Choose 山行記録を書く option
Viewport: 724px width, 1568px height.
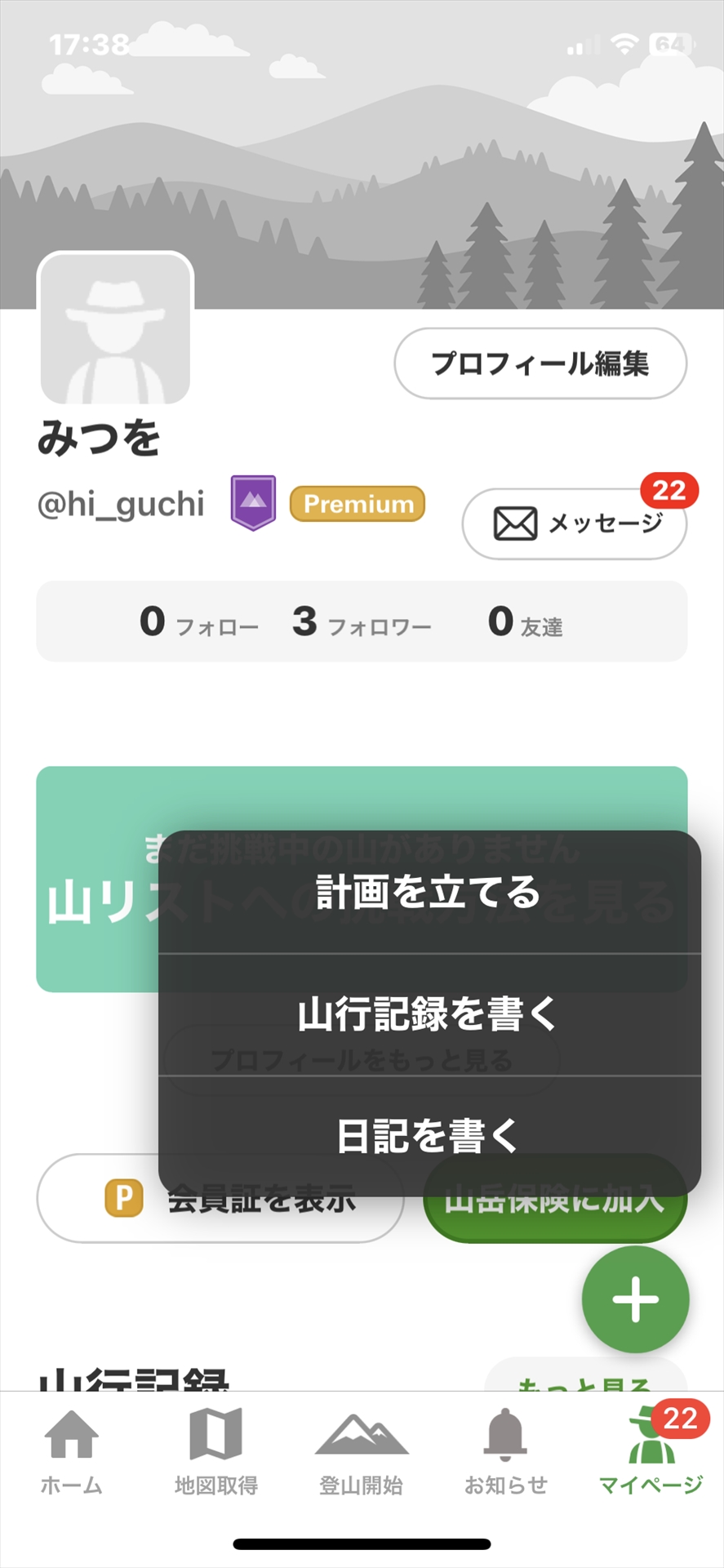(429, 1014)
